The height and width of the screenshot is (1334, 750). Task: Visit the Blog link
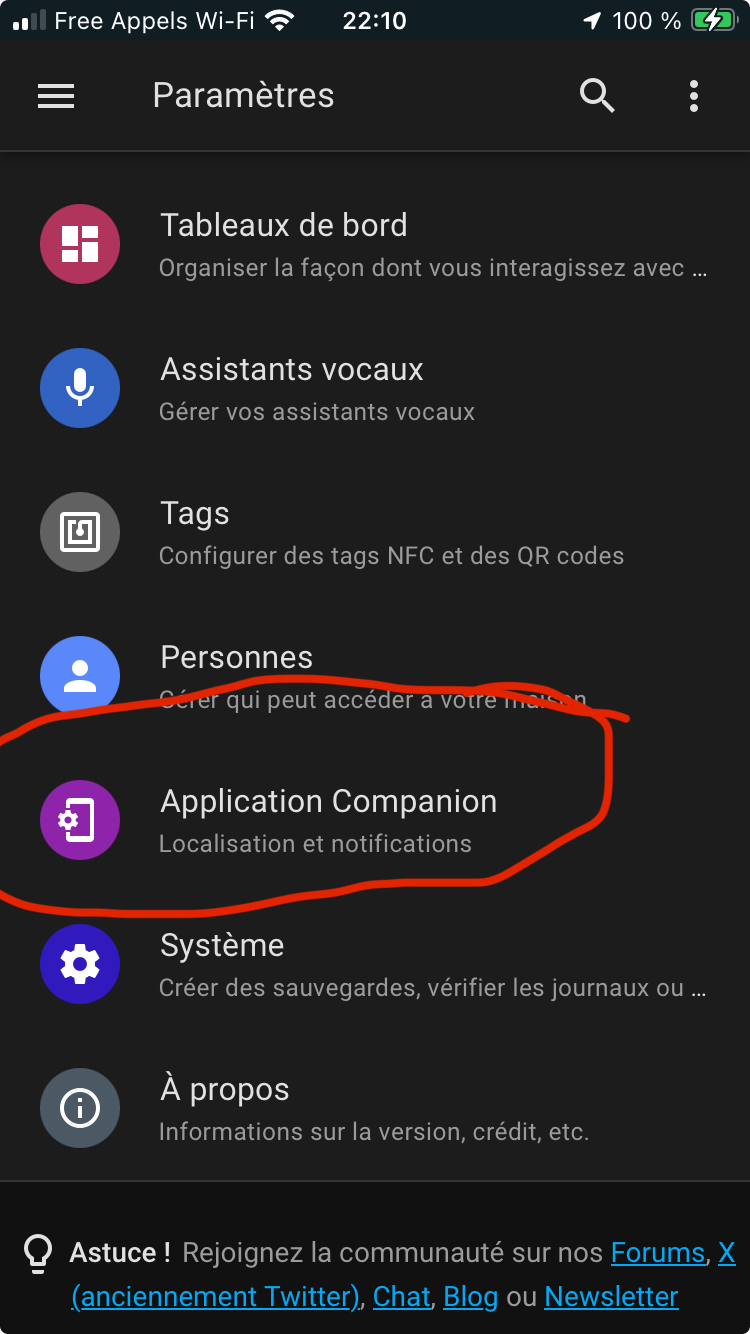[x=470, y=1296]
